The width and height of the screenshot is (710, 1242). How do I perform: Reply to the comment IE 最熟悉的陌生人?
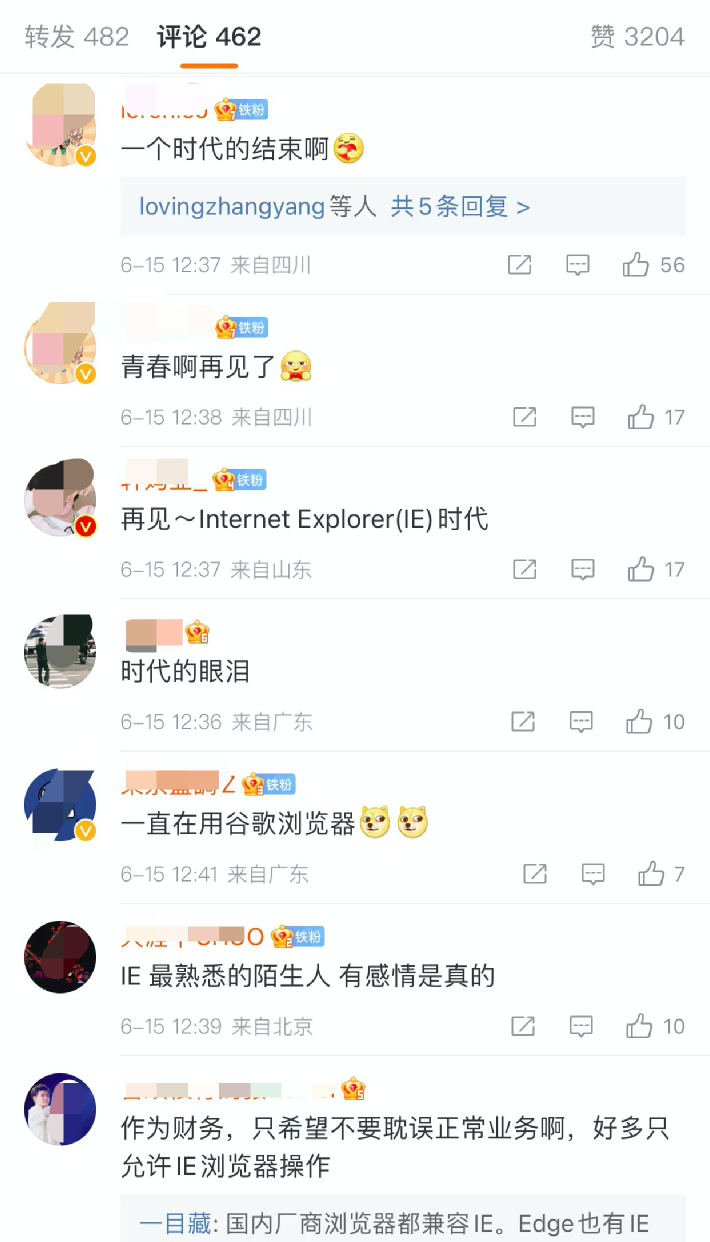click(582, 1026)
